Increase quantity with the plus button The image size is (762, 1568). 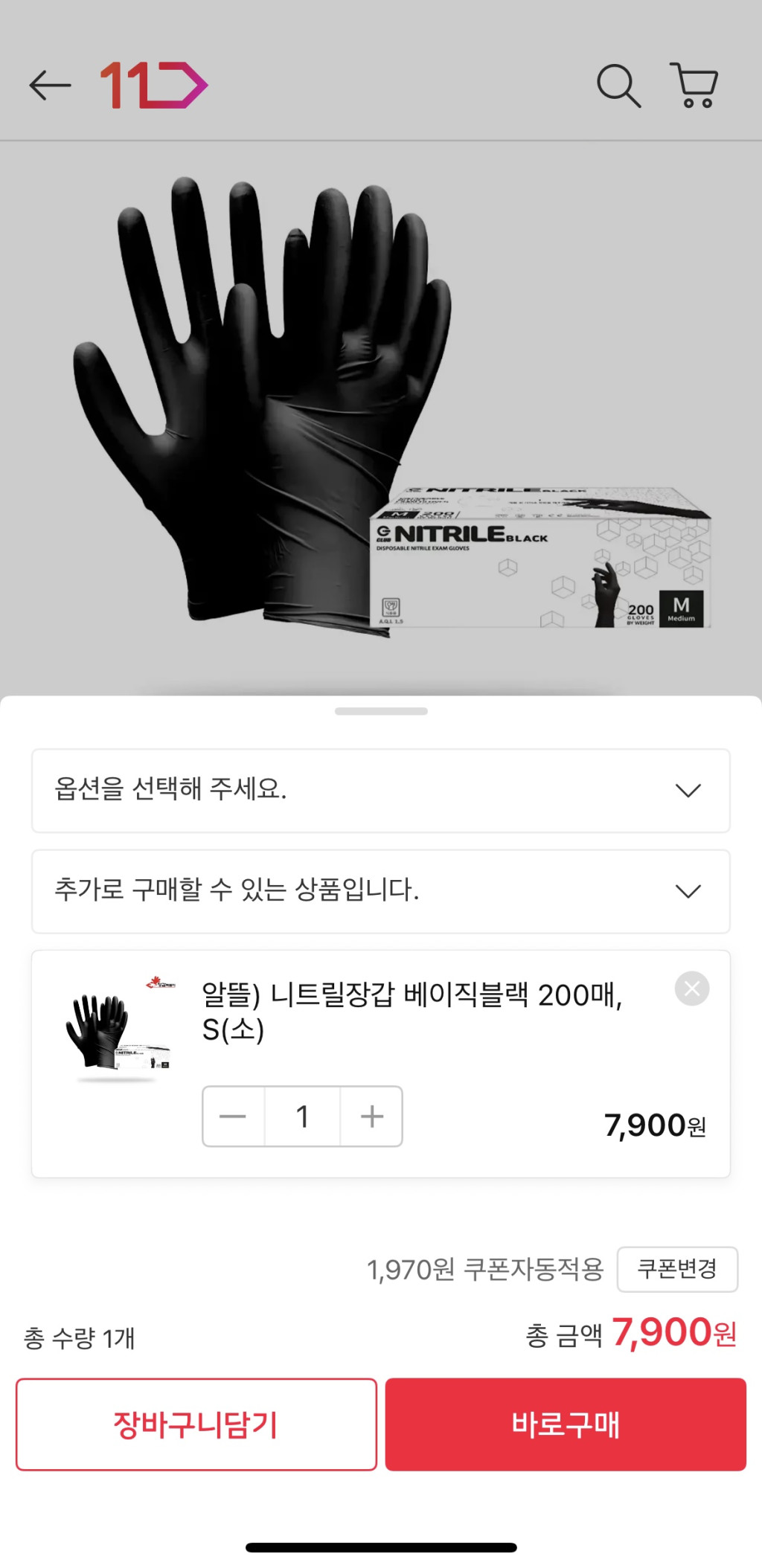[372, 1116]
